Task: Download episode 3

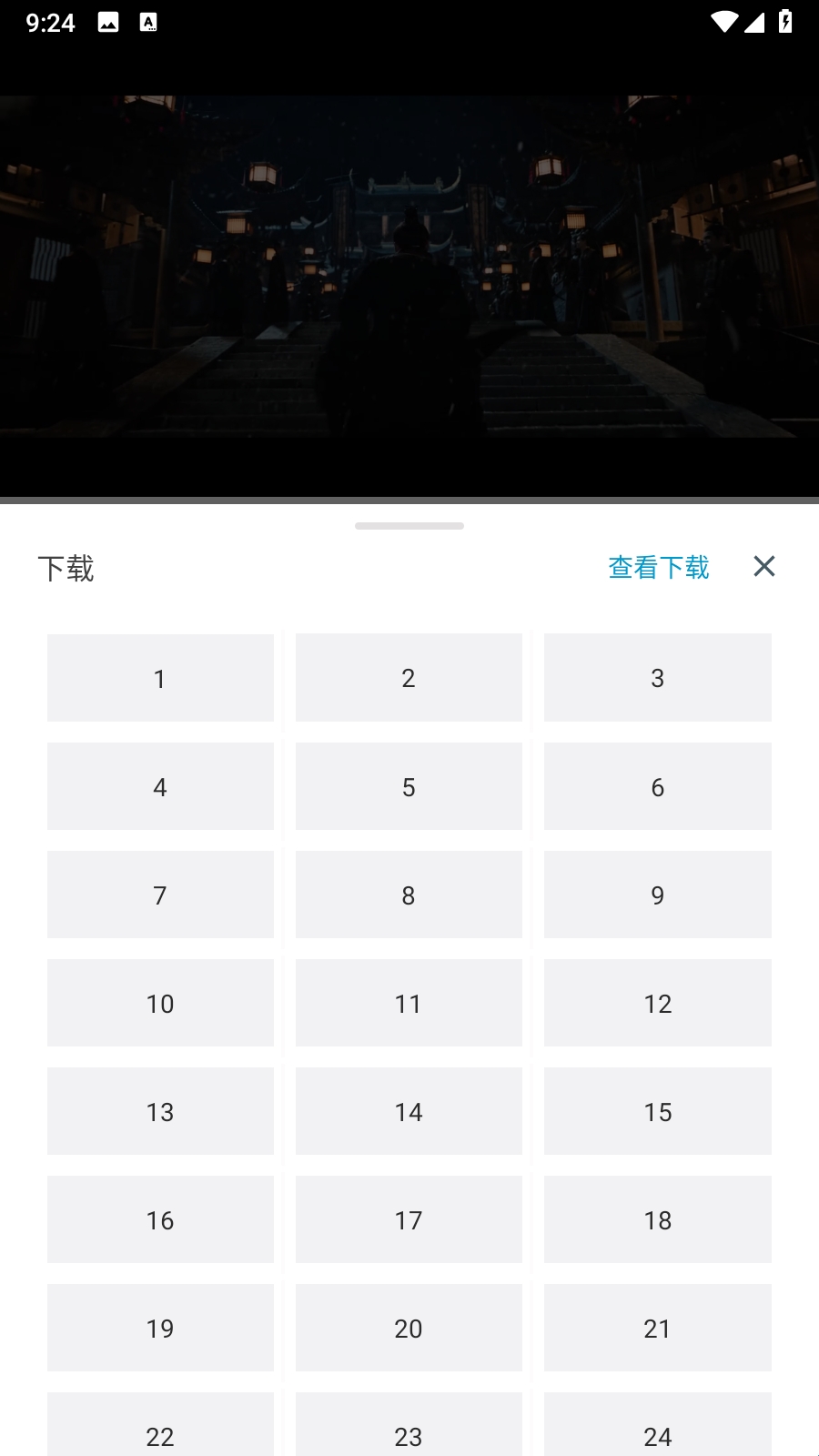Action: (657, 678)
